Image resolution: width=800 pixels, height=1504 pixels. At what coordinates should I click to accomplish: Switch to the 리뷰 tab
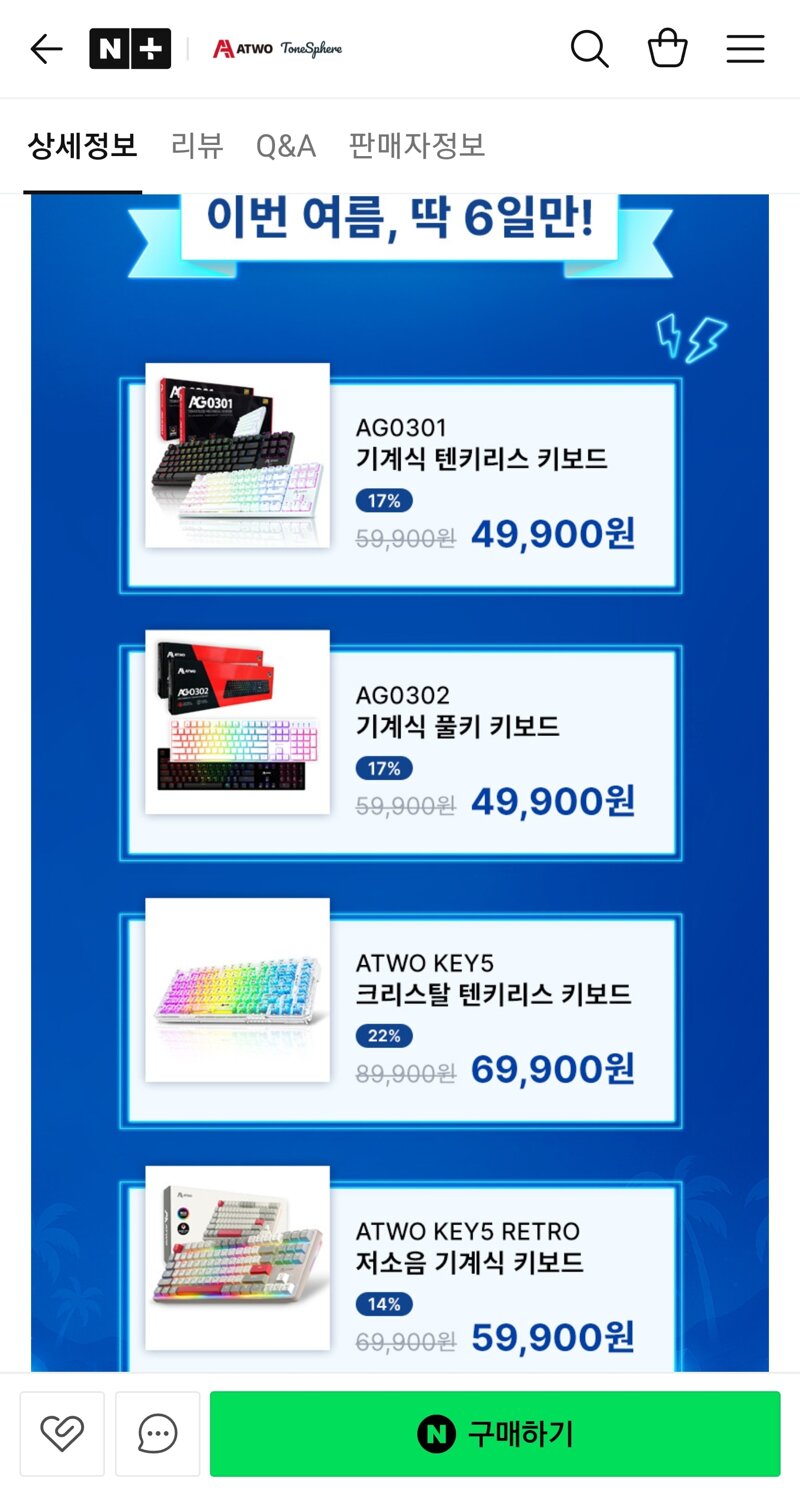coord(197,146)
